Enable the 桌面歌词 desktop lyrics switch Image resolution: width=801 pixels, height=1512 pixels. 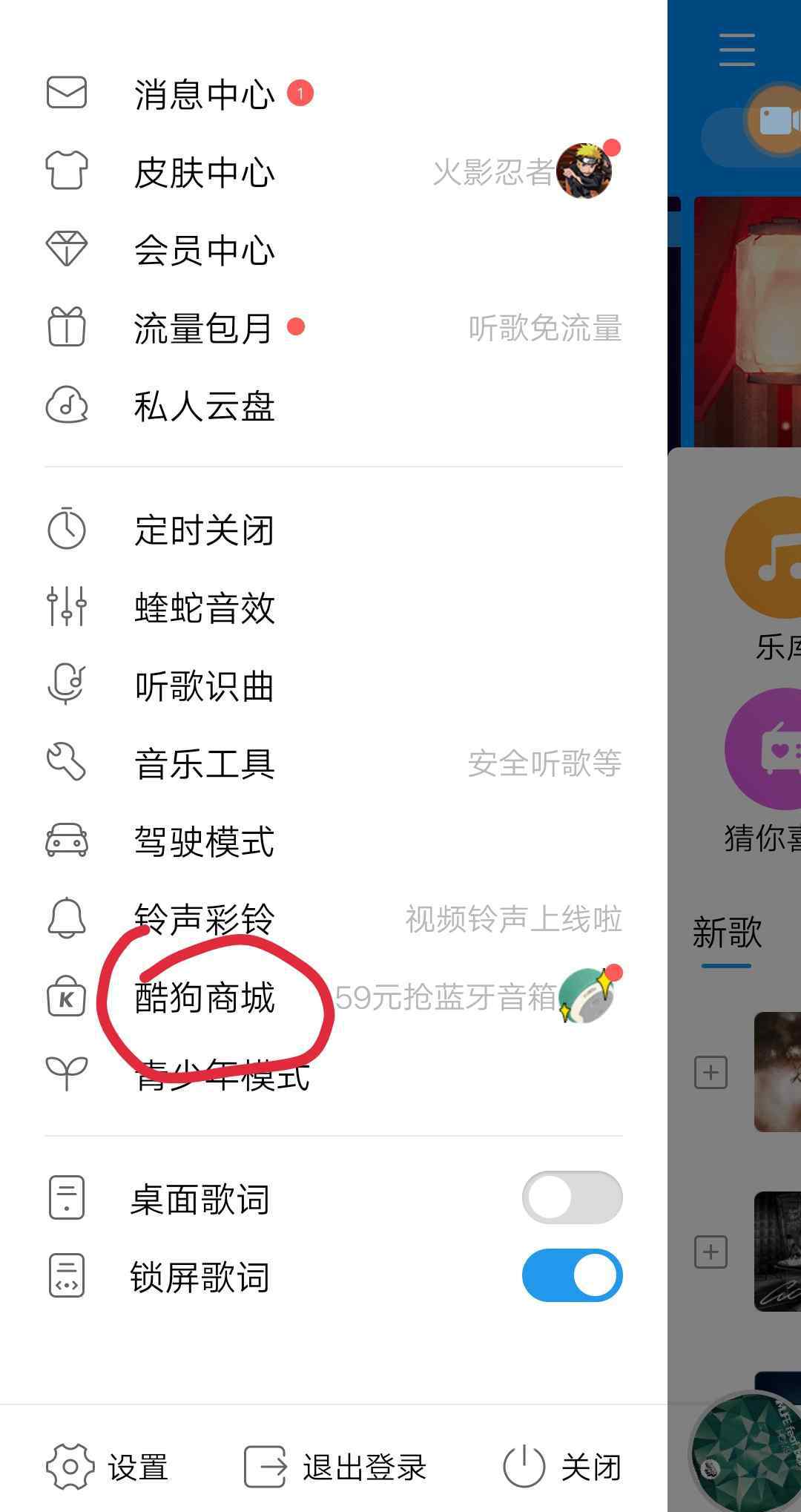point(572,1197)
